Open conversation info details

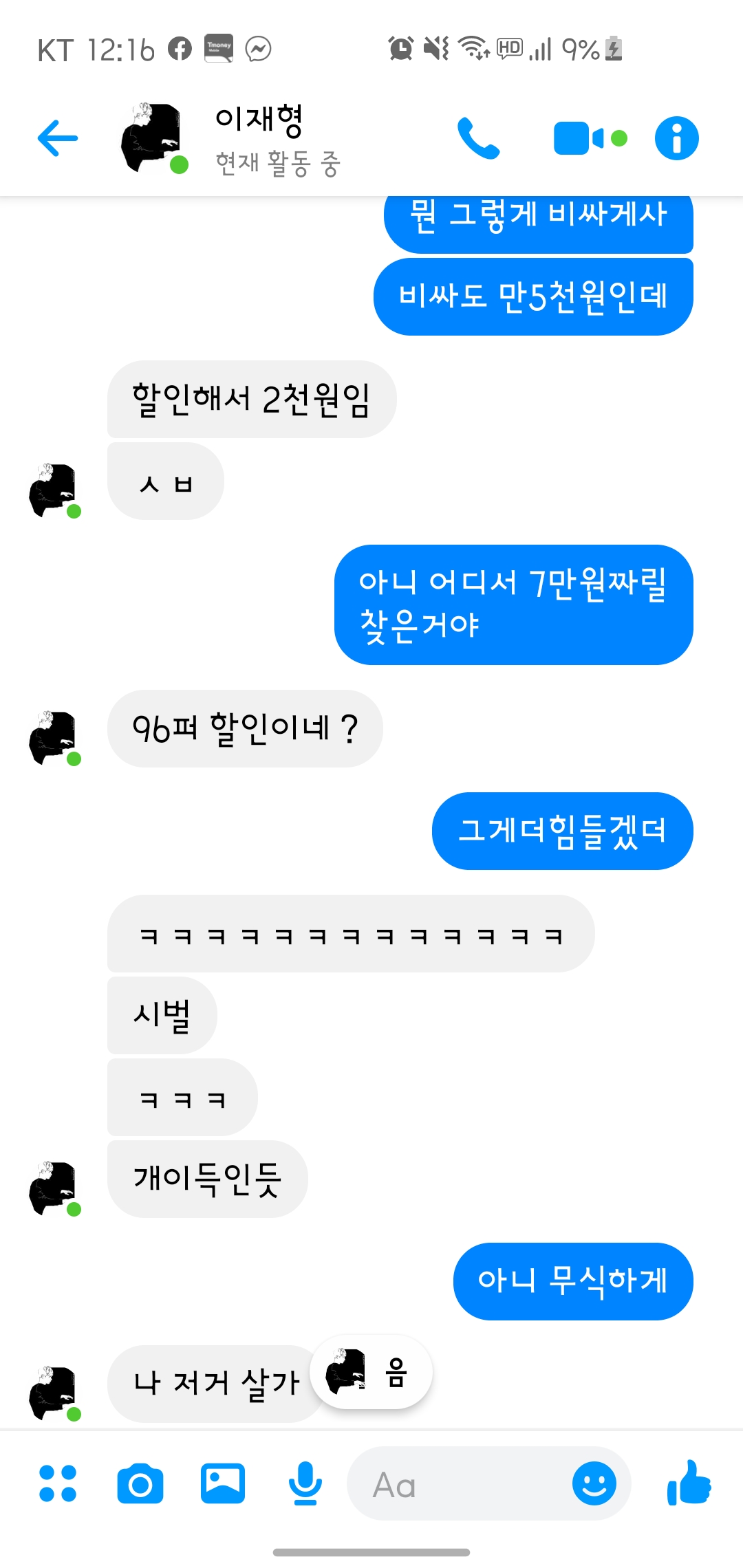677,138
